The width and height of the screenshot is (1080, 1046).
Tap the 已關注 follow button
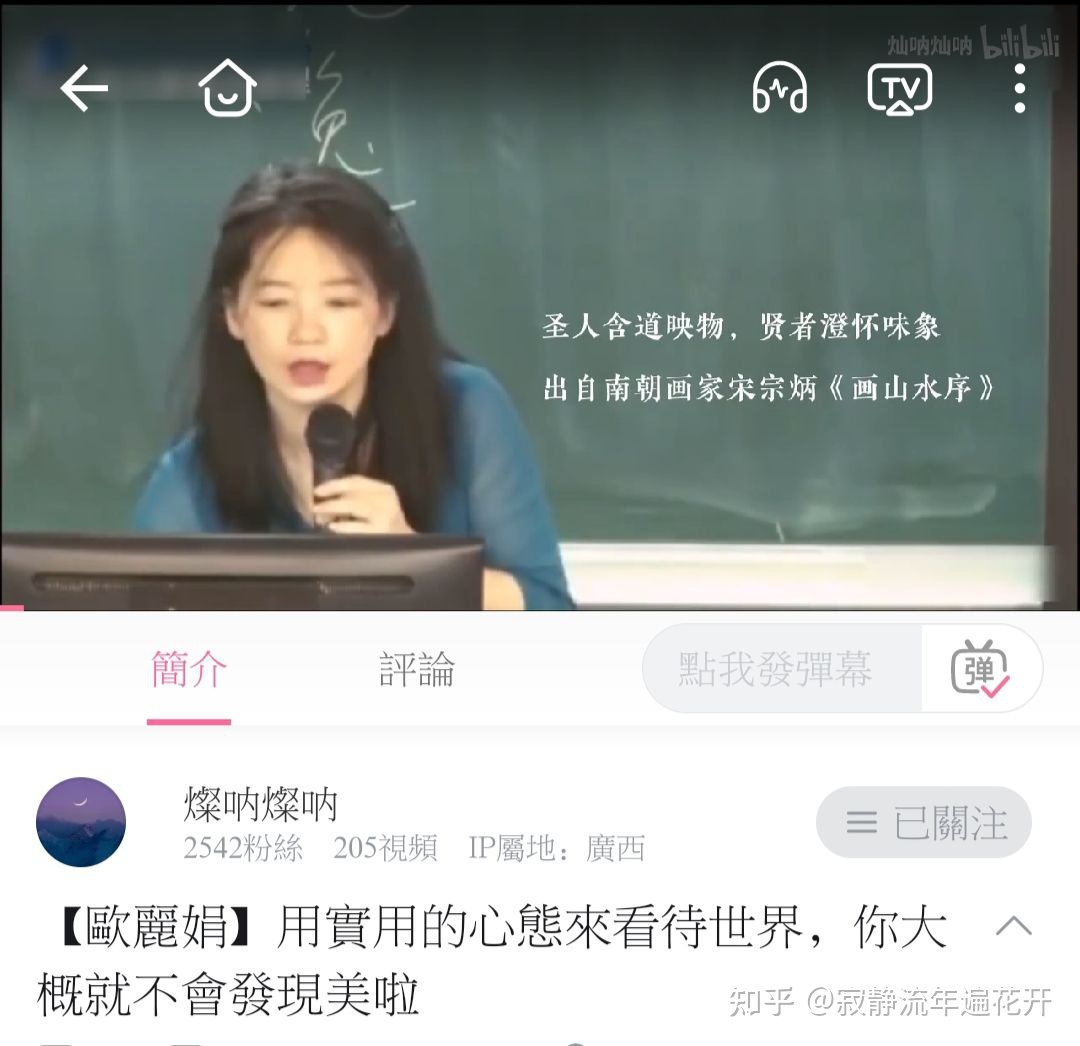[923, 823]
